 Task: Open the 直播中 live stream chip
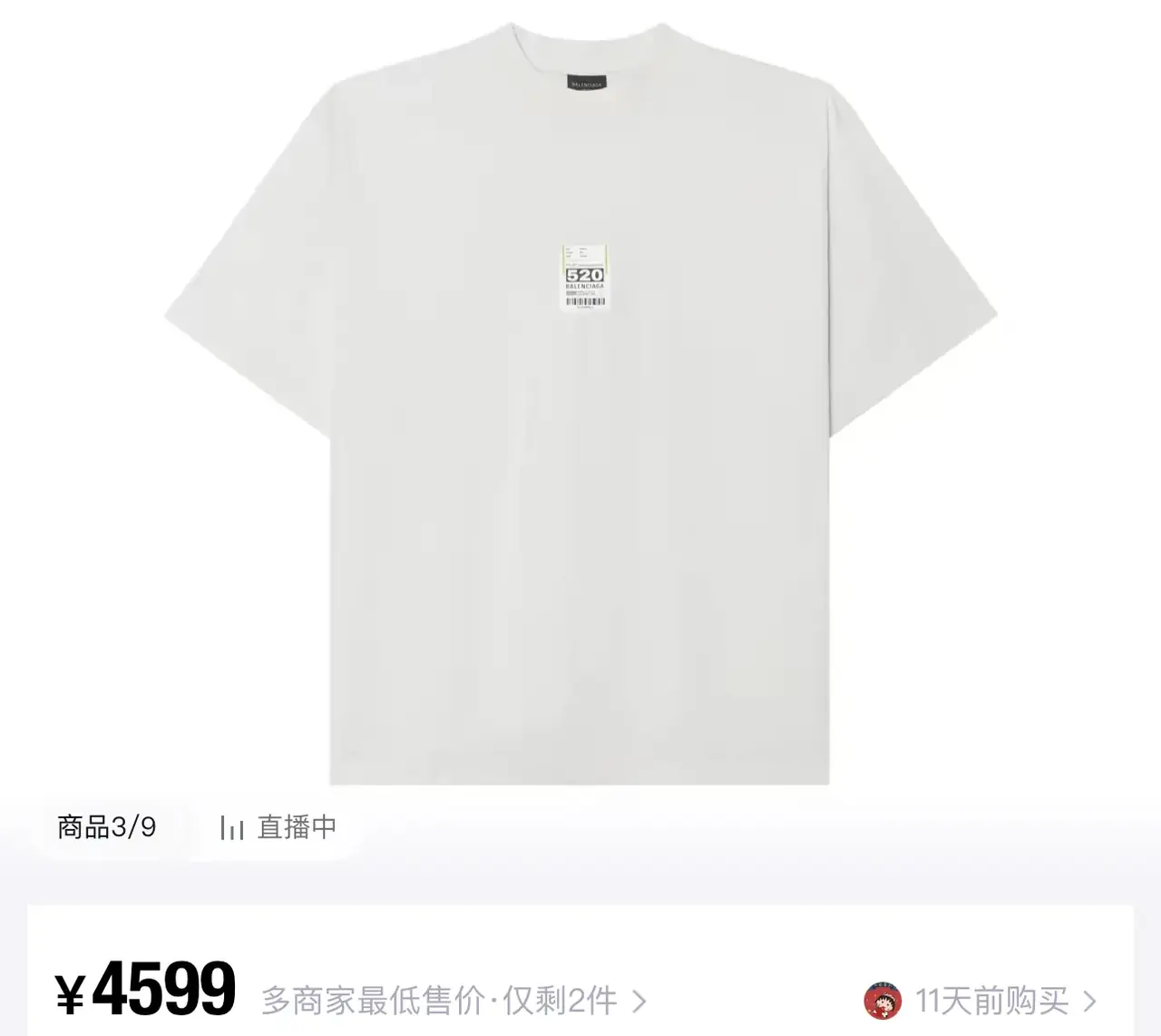(278, 827)
